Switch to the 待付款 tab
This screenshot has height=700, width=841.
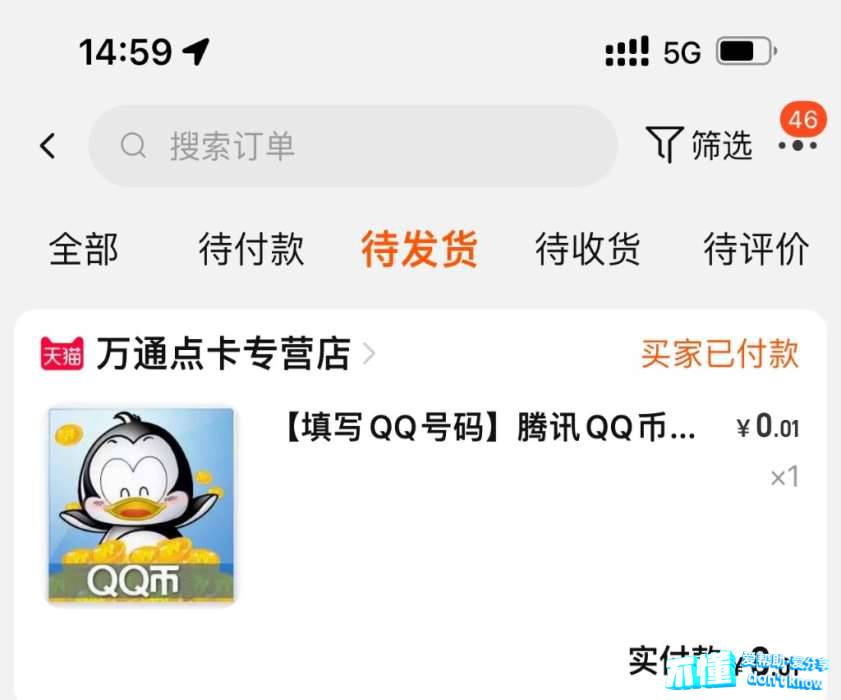pyautogui.click(x=251, y=249)
